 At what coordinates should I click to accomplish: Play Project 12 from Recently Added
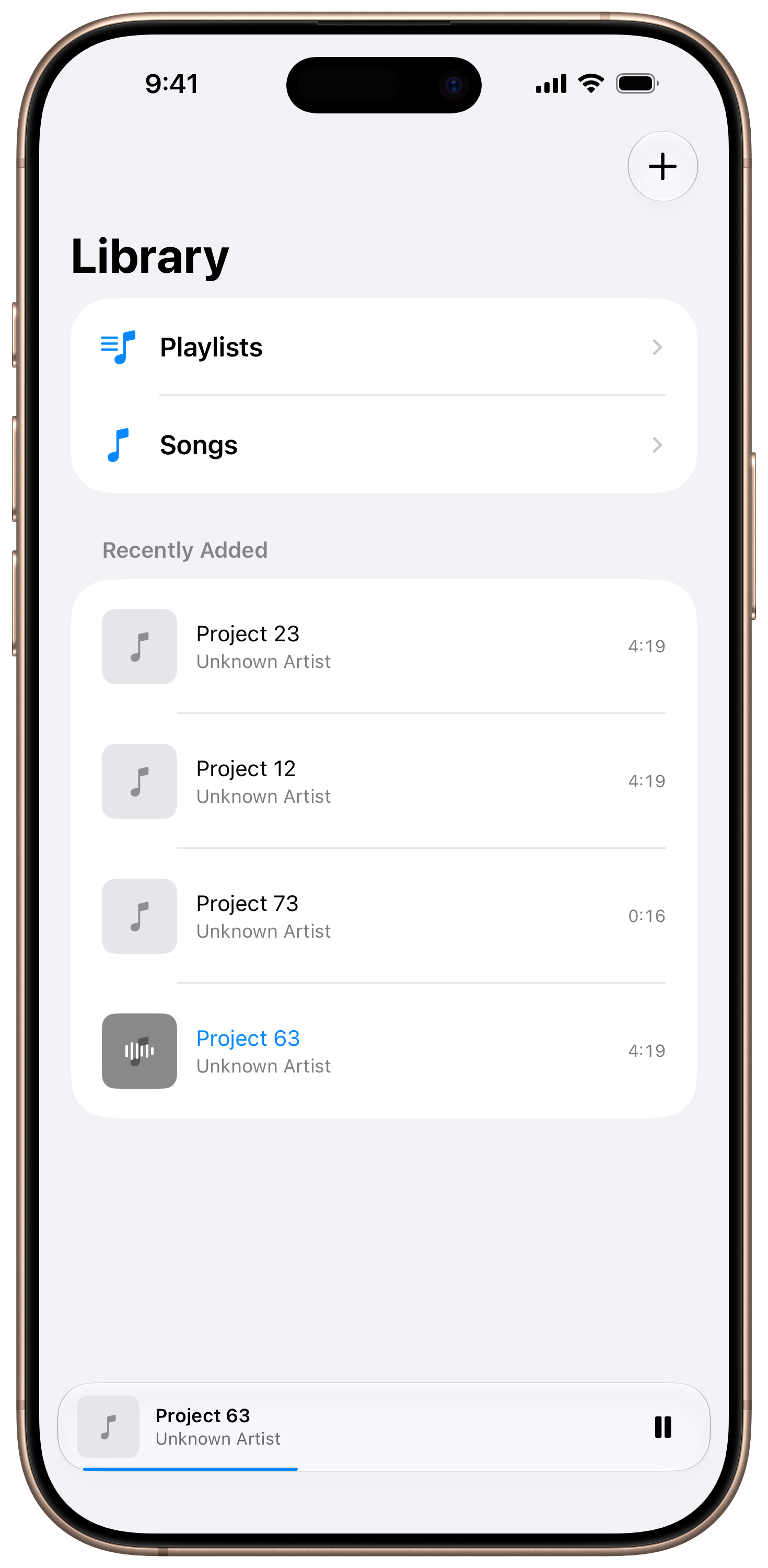(383, 781)
